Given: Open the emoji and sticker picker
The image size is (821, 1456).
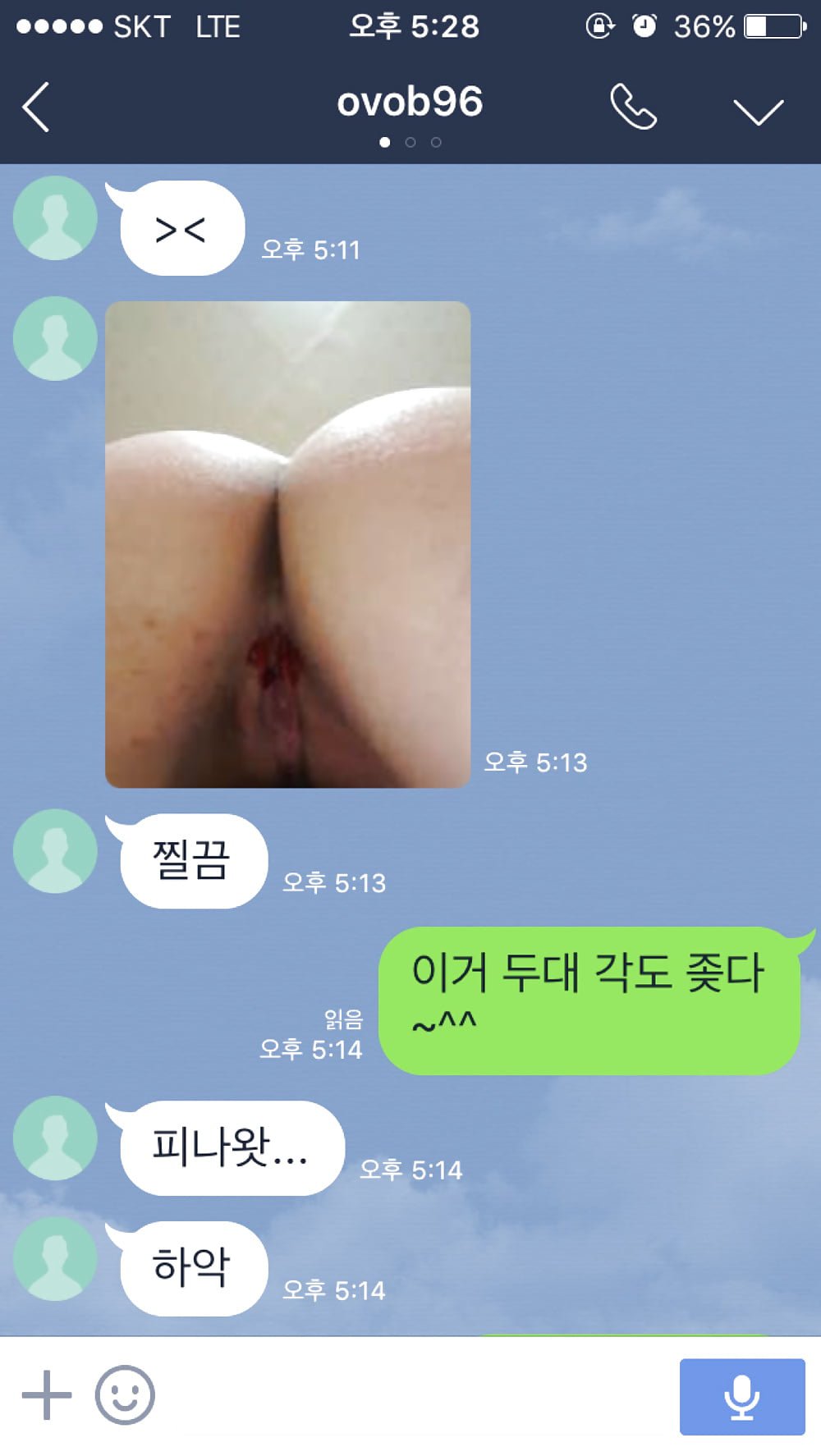Looking at the screenshot, I should point(125,1394).
